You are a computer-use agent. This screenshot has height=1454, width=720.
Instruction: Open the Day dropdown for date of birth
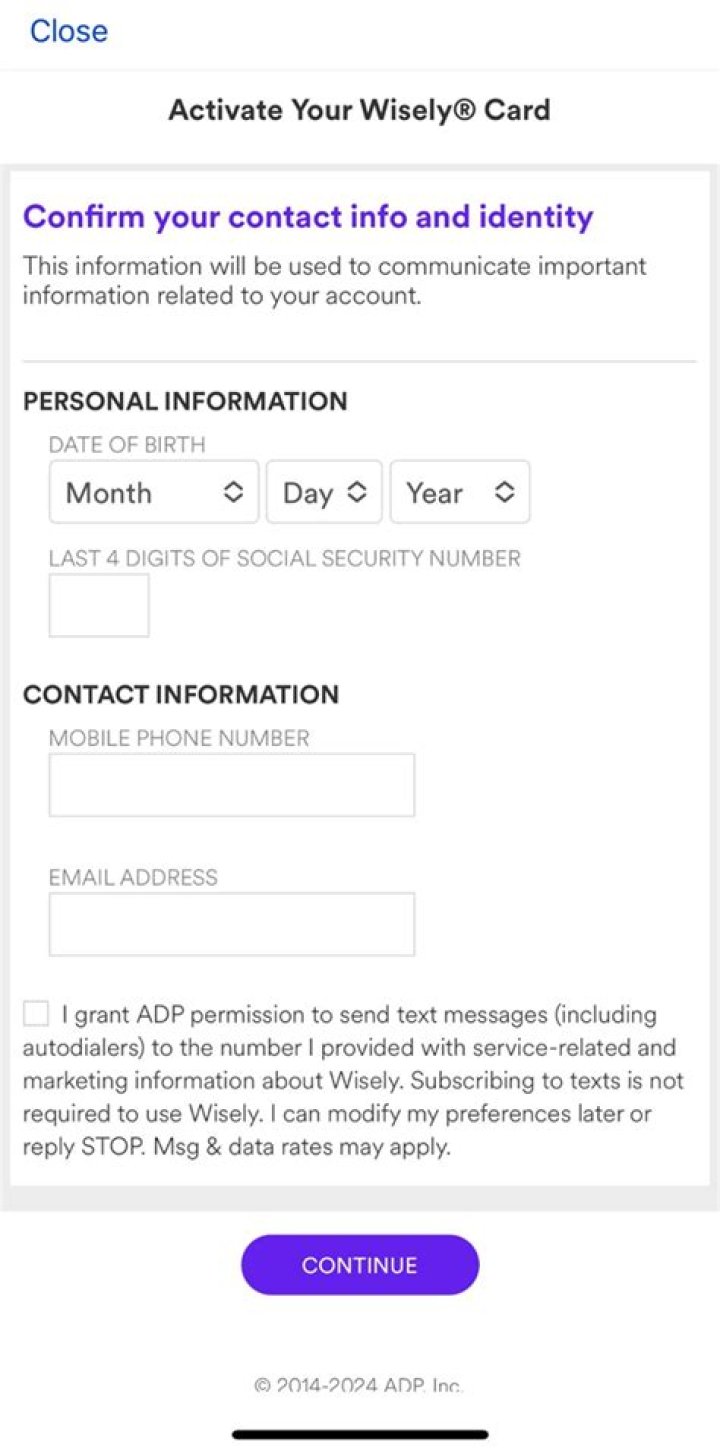(324, 492)
